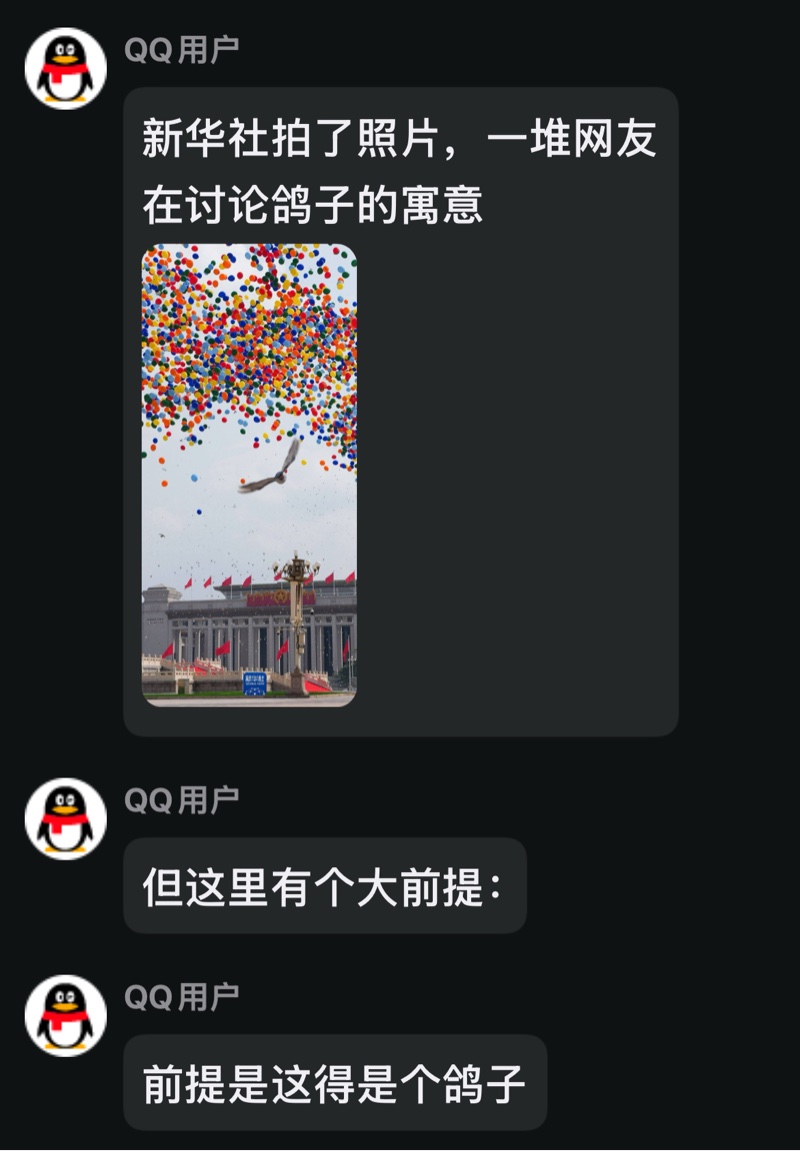Viewport: 800px width, 1151px height.
Task: Tap avatar beside the 新华社拍了照片 message
Action: (65, 68)
